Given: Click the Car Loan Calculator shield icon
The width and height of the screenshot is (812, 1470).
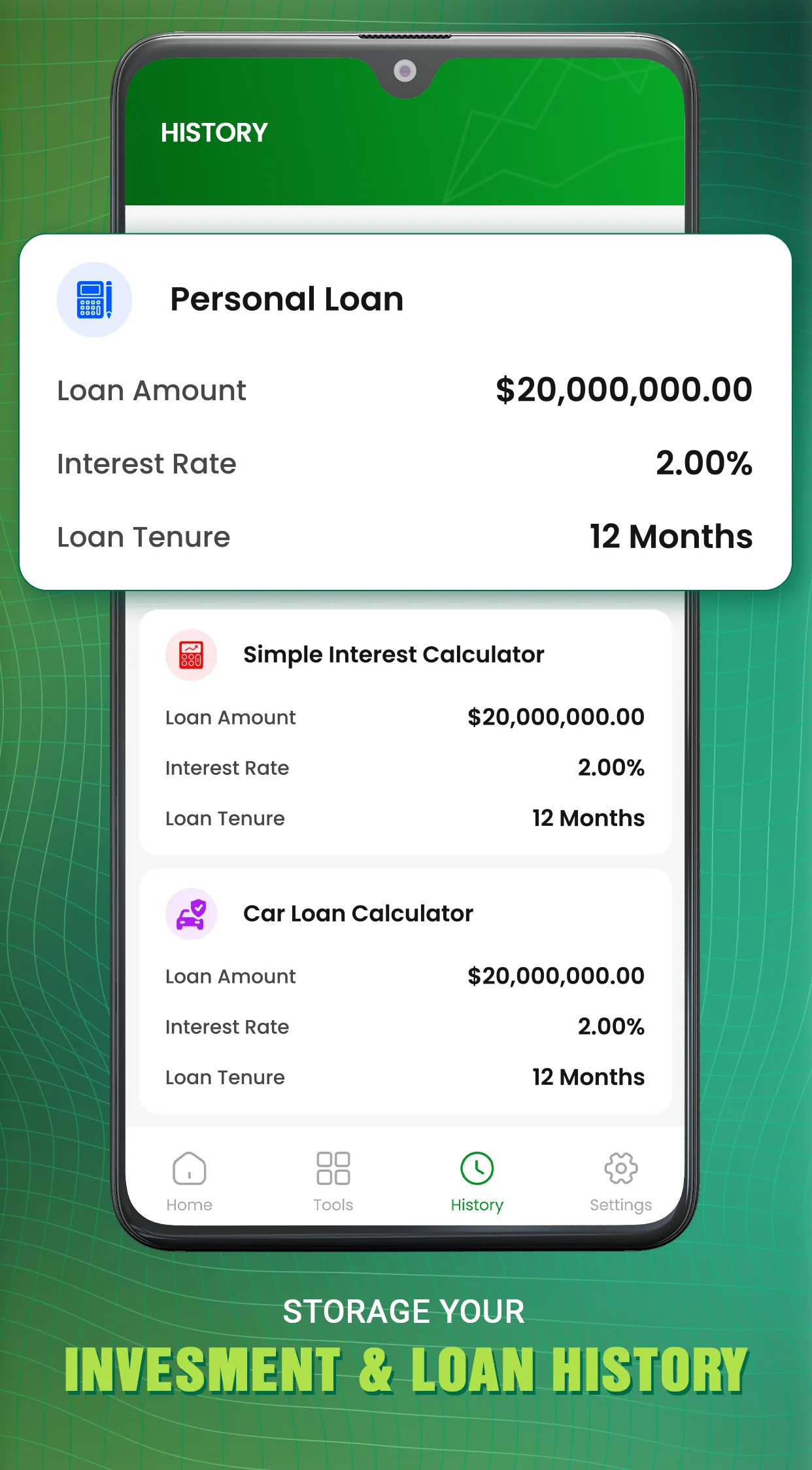Looking at the screenshot, I should coord(191,914).
